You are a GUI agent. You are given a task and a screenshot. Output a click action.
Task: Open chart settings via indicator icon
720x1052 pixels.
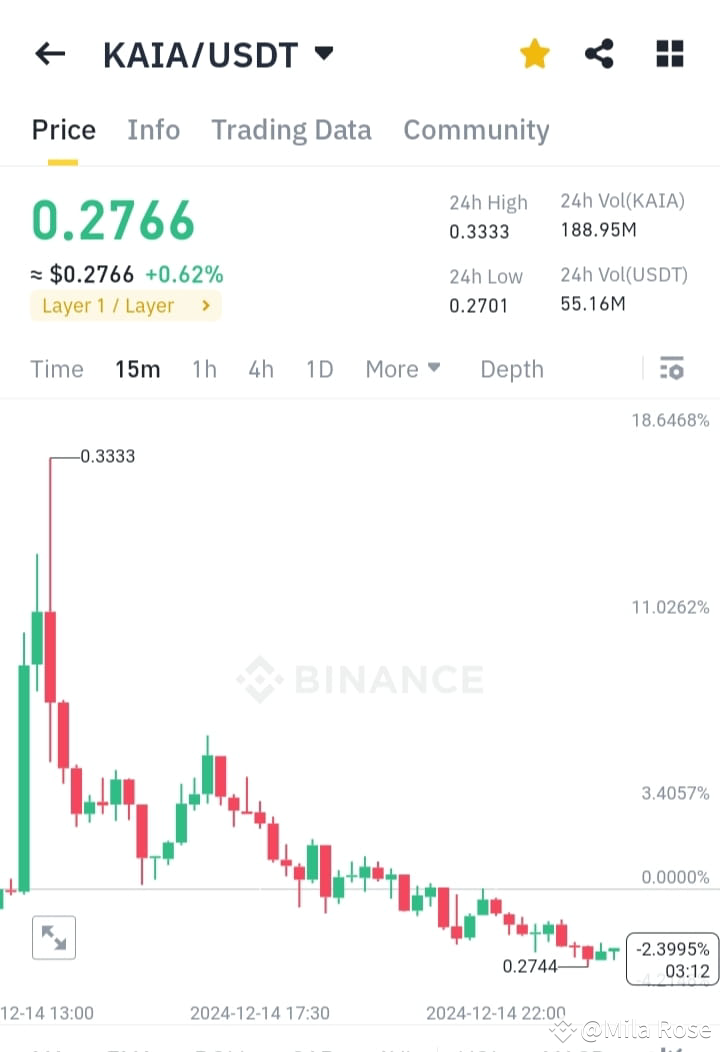click(x=671, y=368)
